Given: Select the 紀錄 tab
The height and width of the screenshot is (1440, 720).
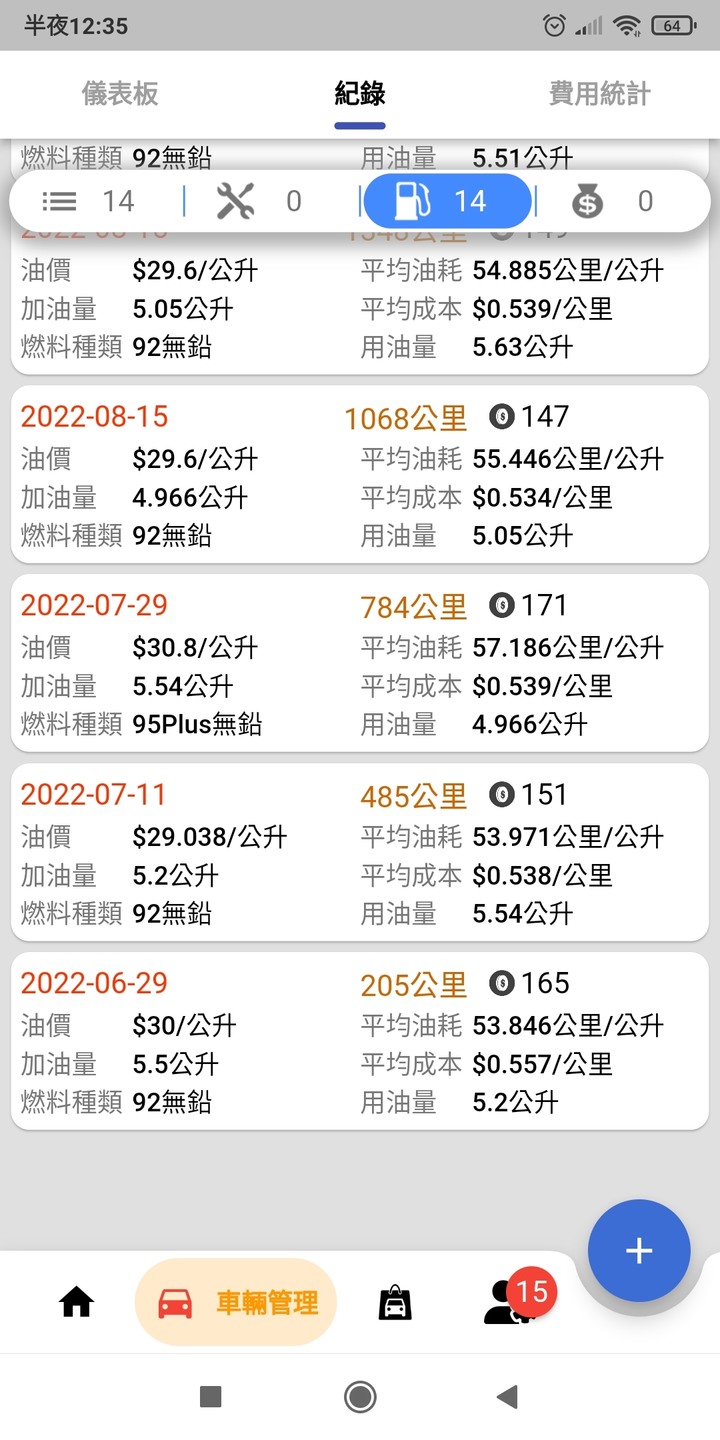Looking at the screenshot, I should 360,94.
